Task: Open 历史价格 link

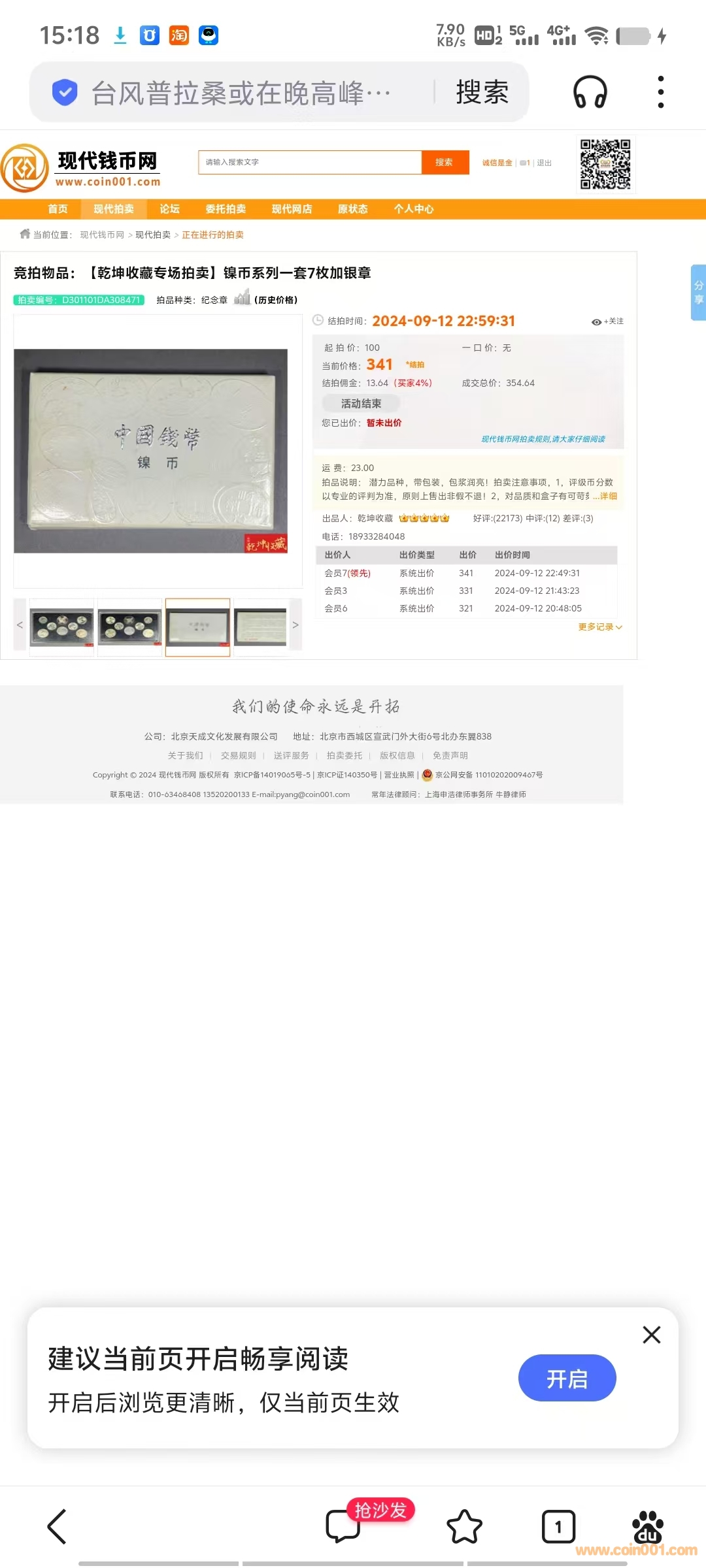Action: pyautogui.click(x=275, y=300)
